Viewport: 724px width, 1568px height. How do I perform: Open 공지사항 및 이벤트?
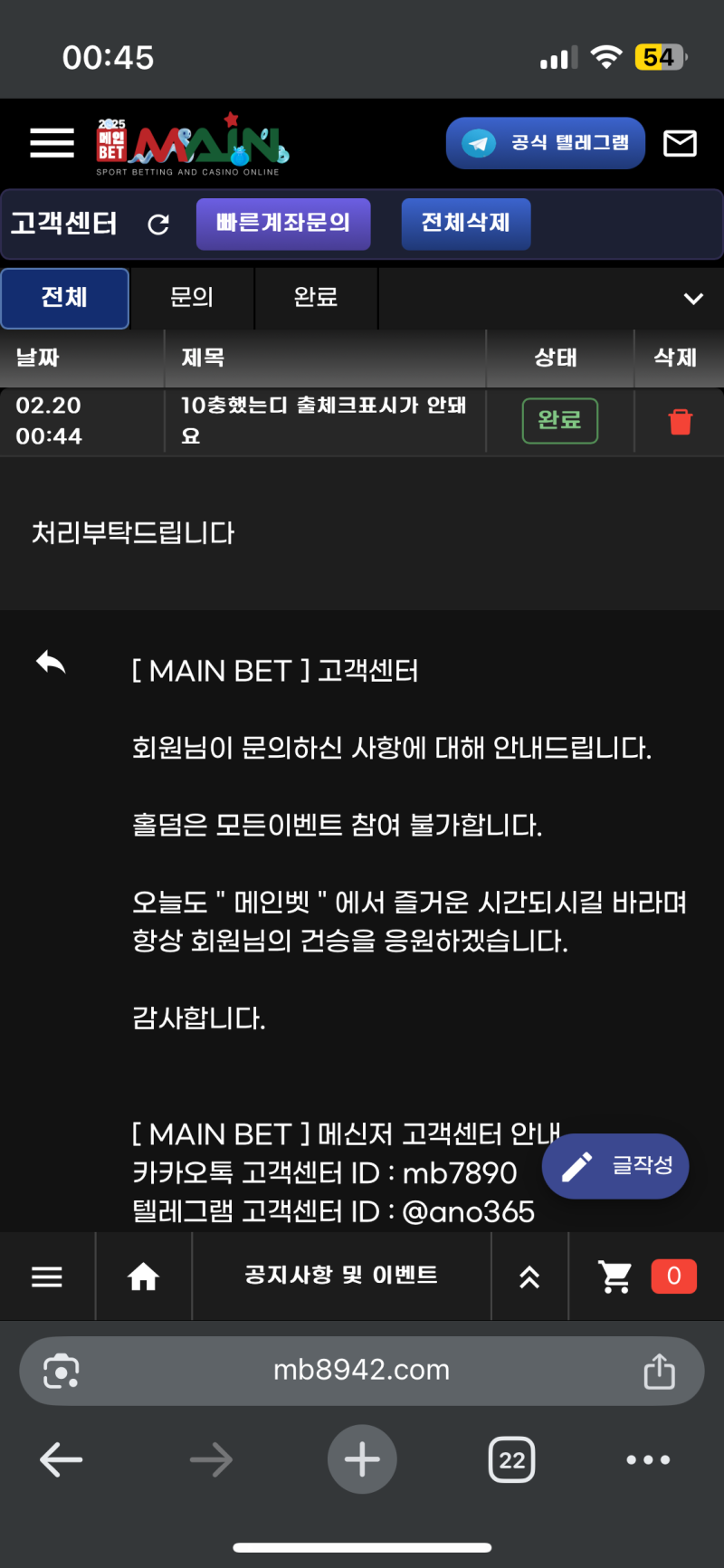pos(341,1276)
